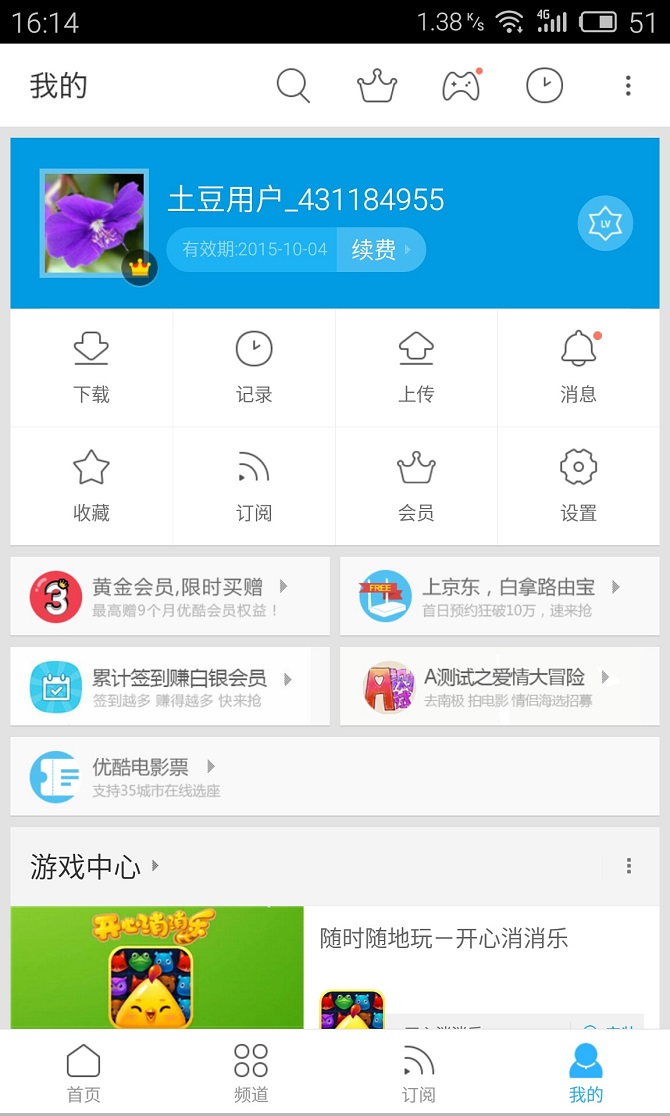Switch to the 频道 channels tab
Image resolution: width=670 pixels, height=1116 pixels.
(251, 1072)
